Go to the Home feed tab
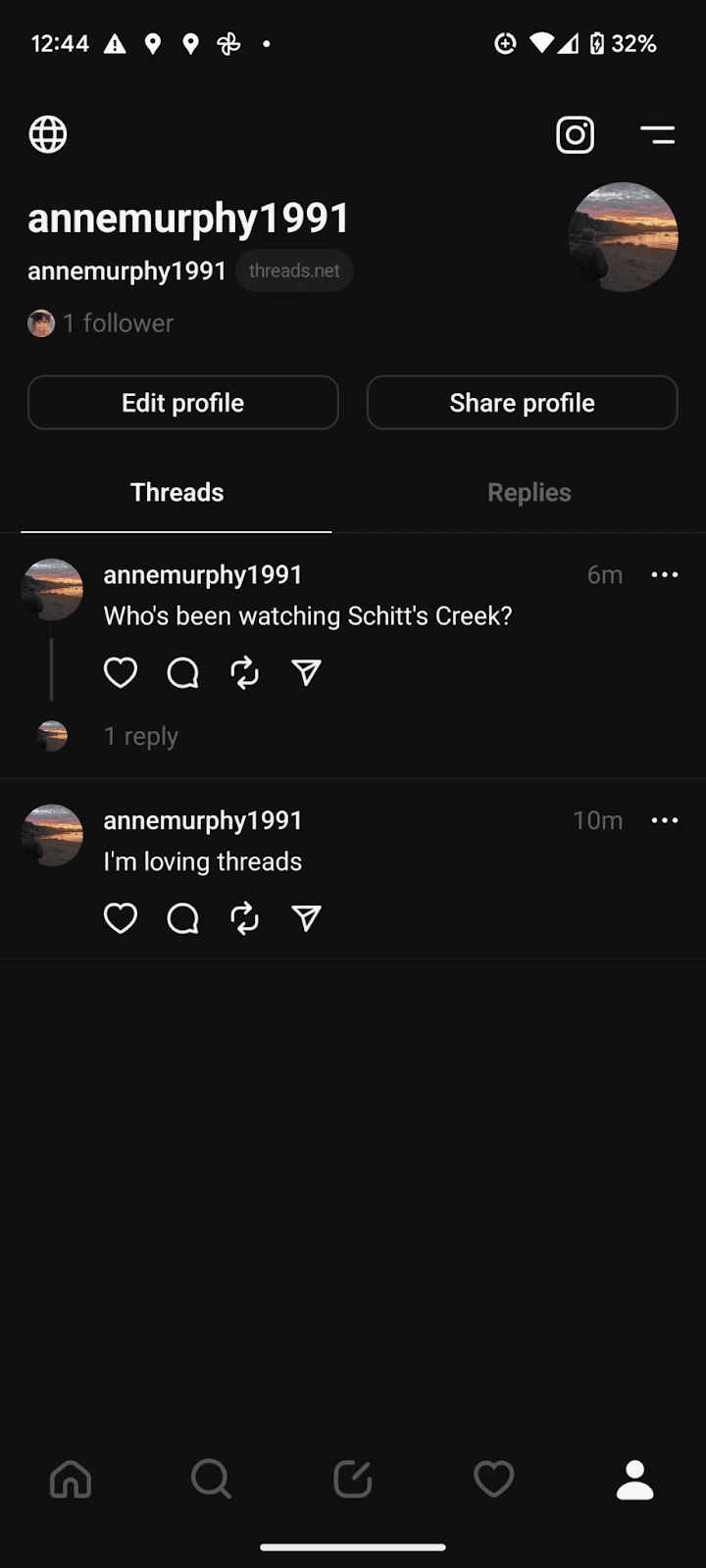706x1568 pixels. [x=71, y=1479]
